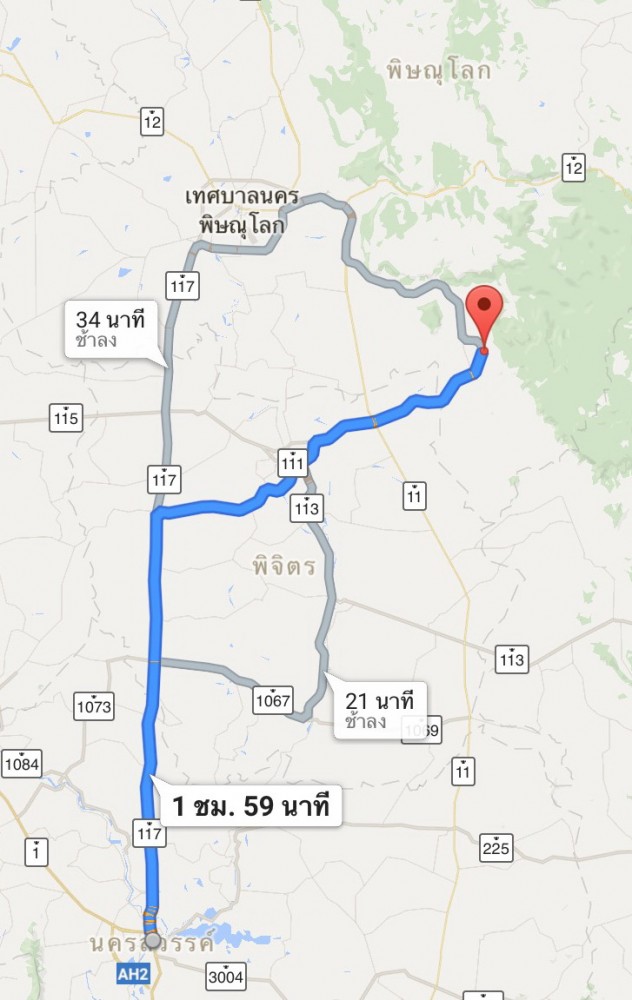The height and width of the screenshot is (1000, 632).
Task: Tap the 1 ชม. 59 นาที route label
Action: (250, 804)
